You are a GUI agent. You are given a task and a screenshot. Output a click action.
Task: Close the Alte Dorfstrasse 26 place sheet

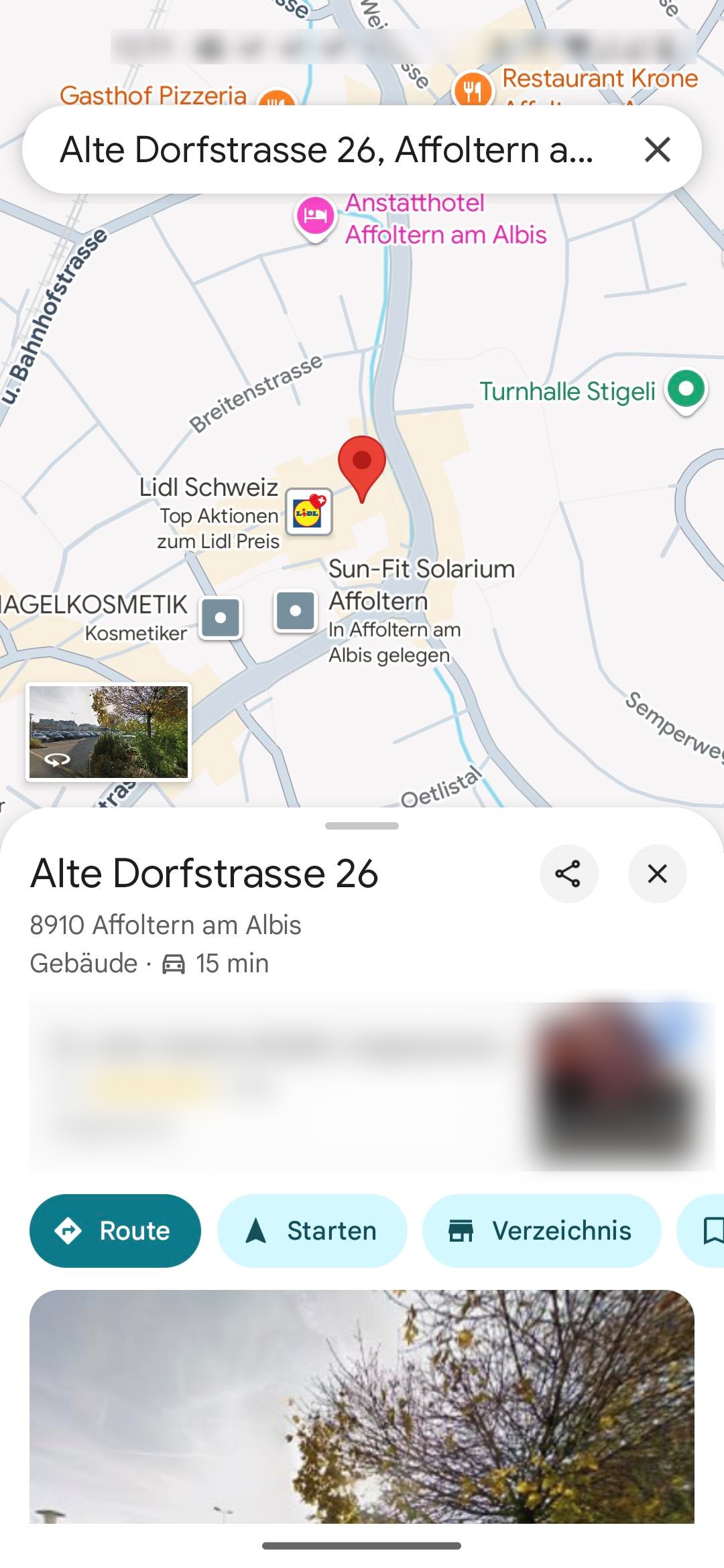point(657,874)
